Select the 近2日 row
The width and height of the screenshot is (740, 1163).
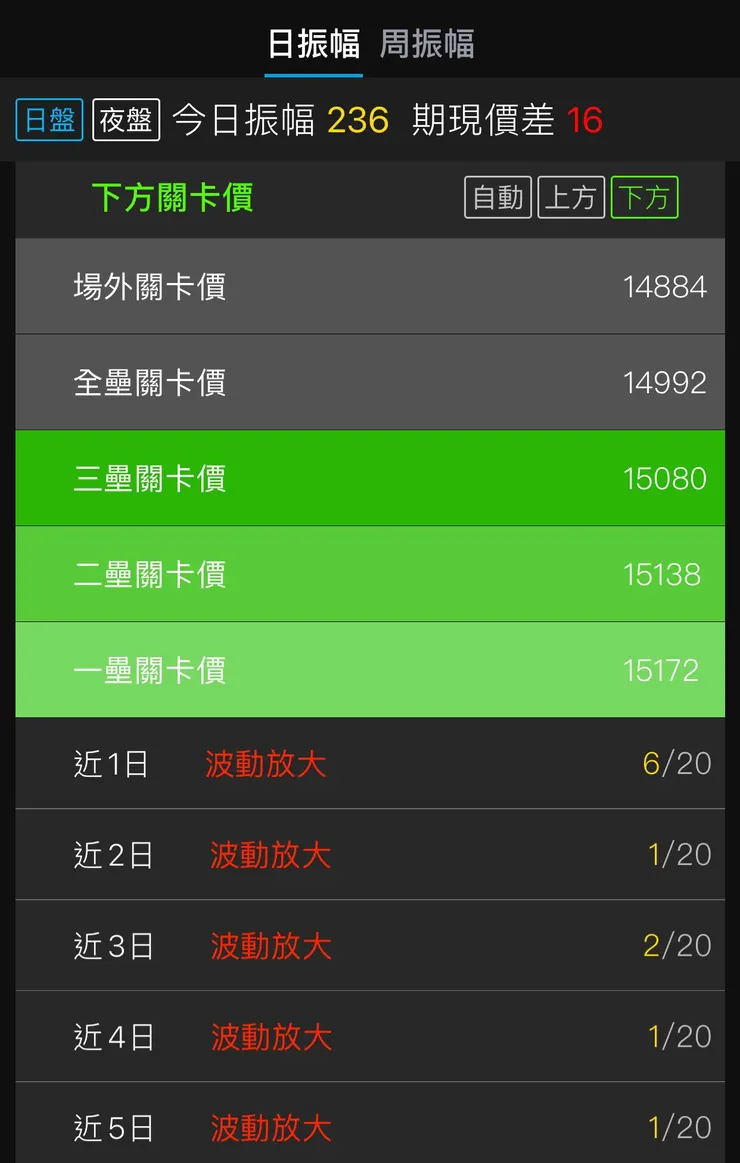[x=370, y=854]
